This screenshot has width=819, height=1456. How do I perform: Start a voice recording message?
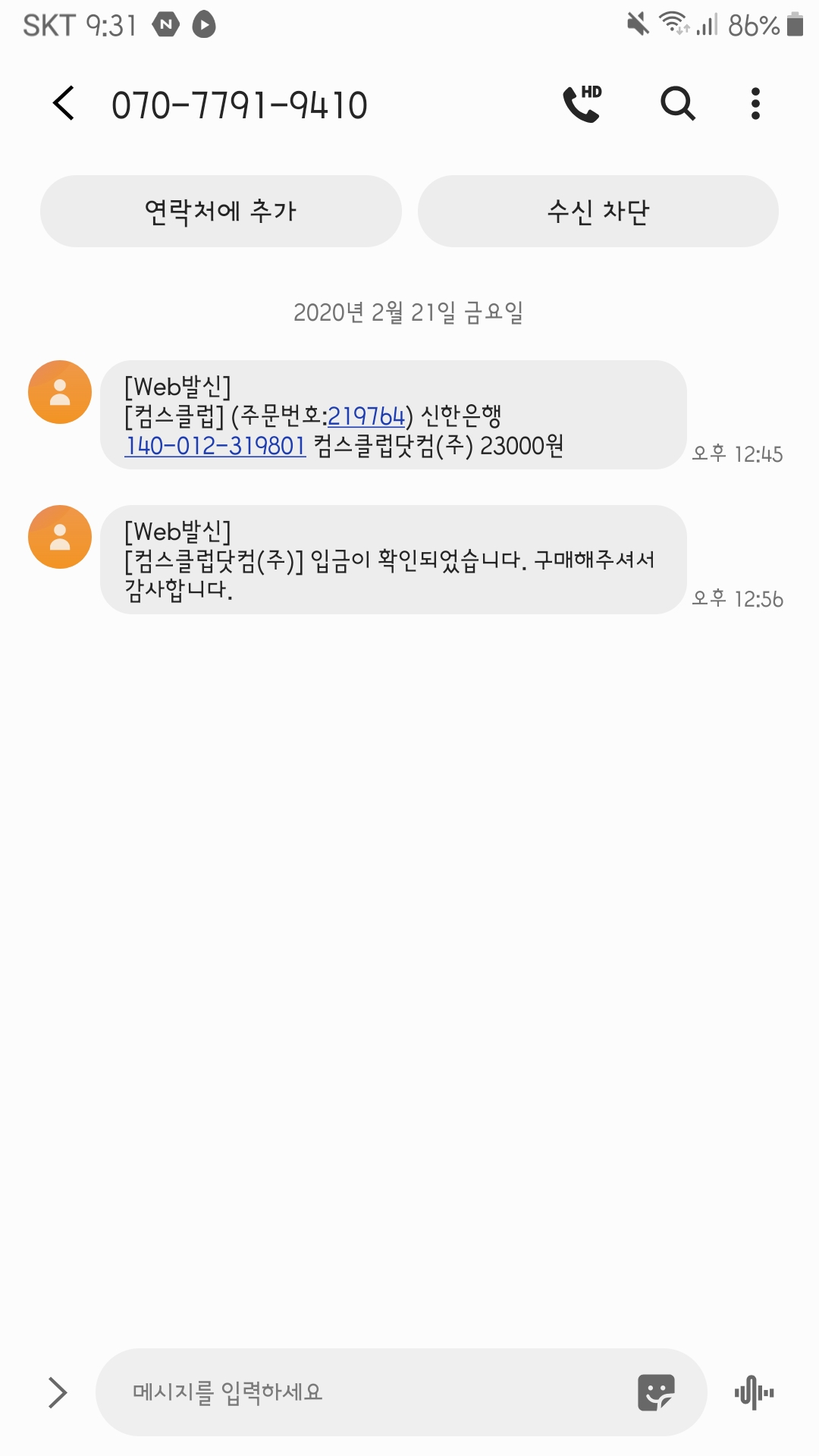[754, 1392]
